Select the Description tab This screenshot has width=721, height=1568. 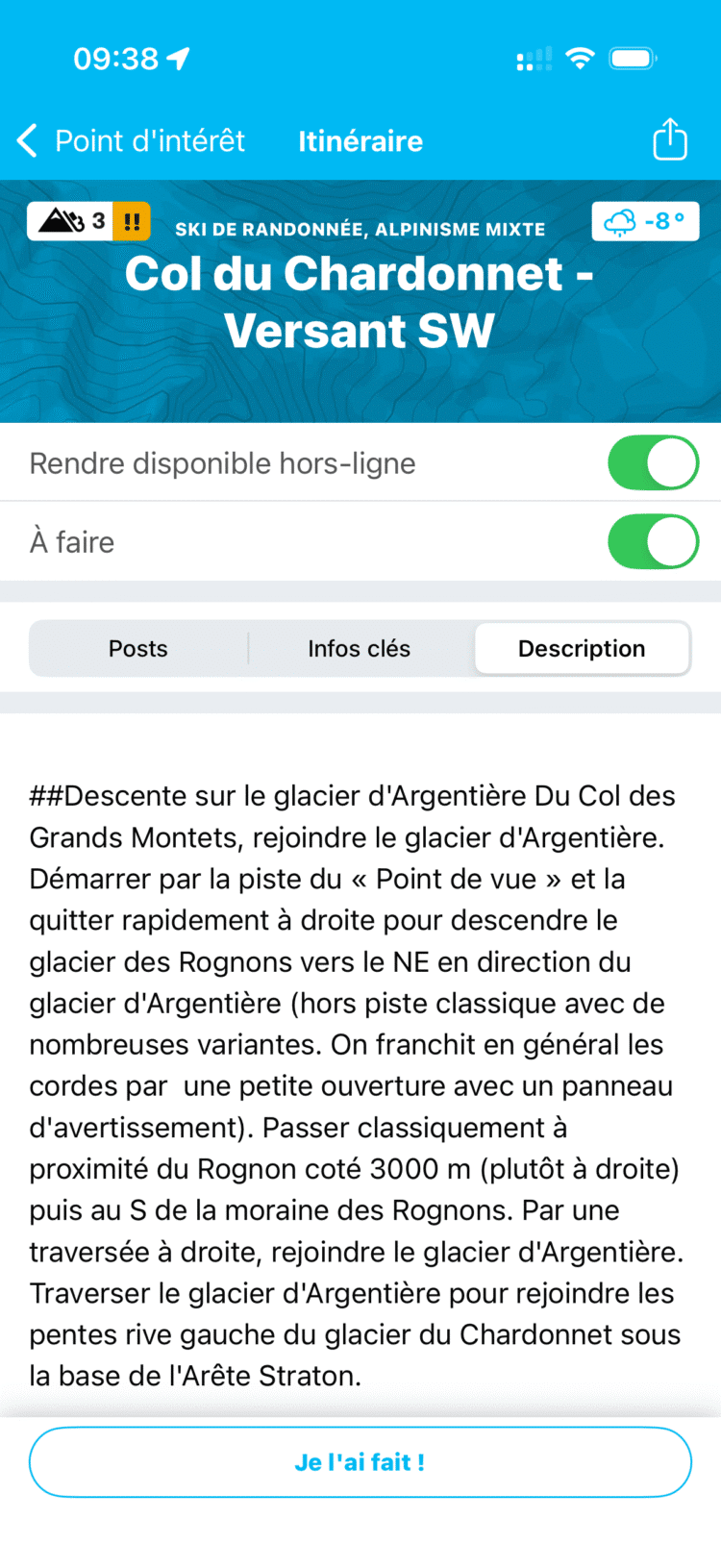coord(582,648)
